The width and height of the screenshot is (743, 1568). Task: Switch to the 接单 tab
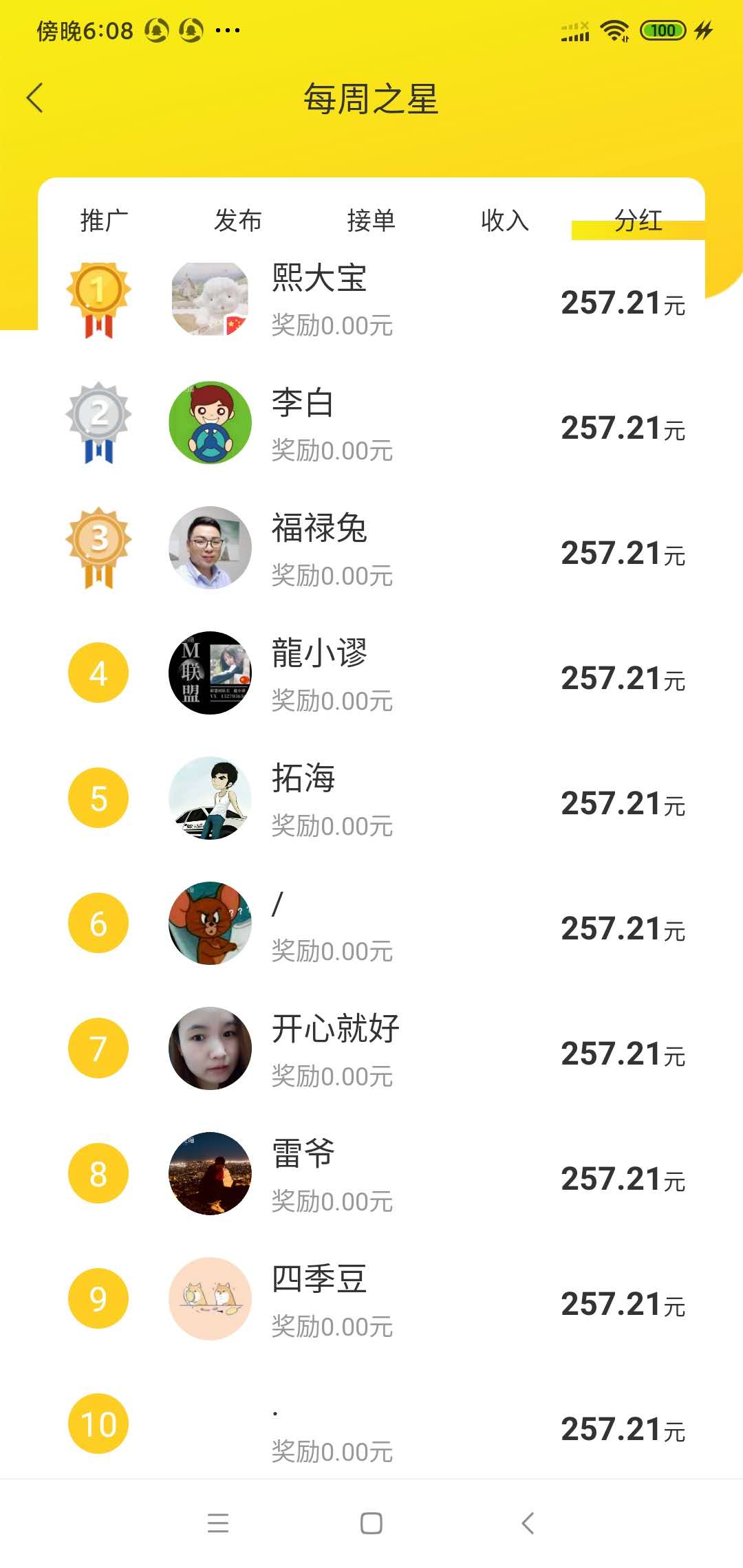point(371,221)
